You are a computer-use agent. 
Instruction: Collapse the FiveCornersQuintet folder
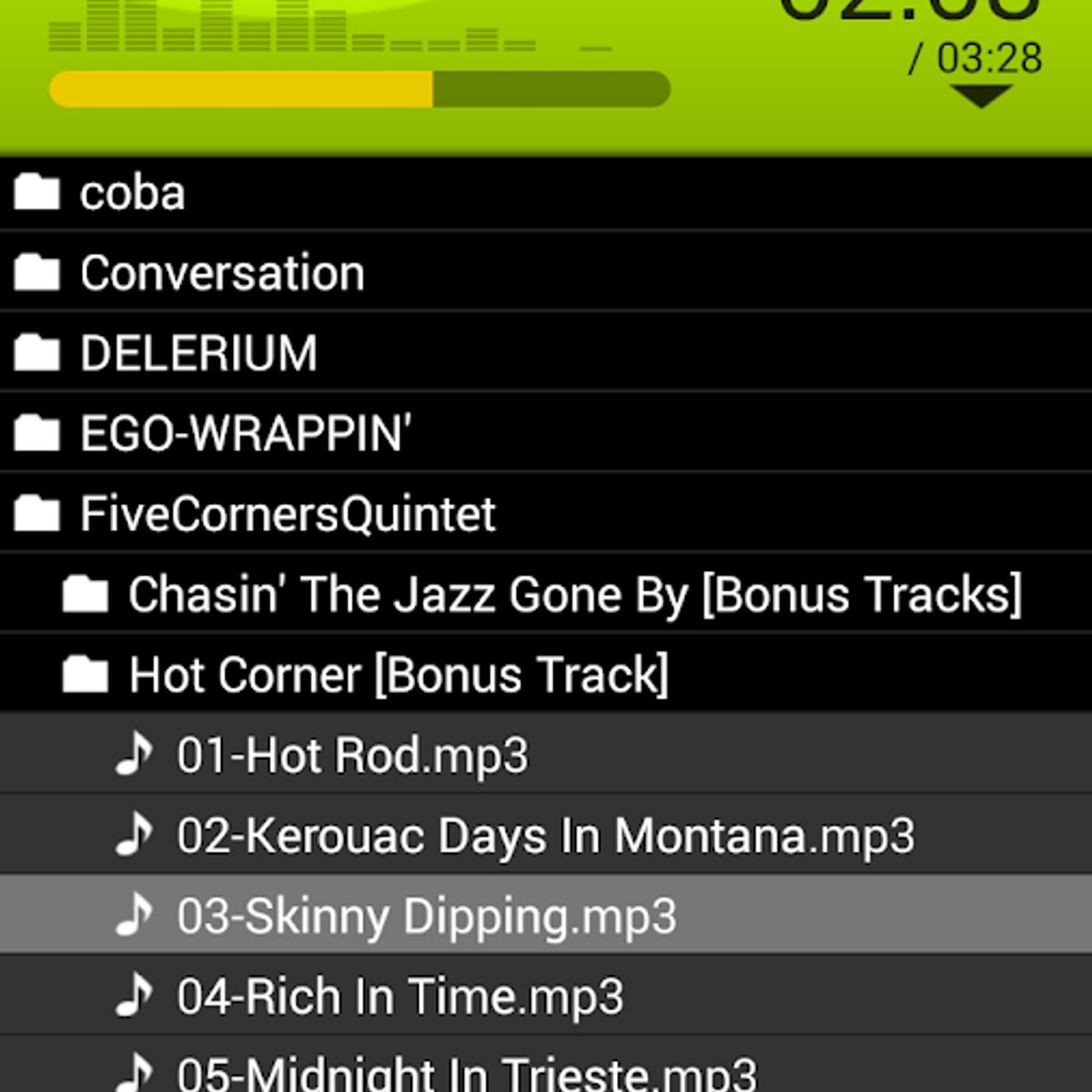click(x=287, y=514)
